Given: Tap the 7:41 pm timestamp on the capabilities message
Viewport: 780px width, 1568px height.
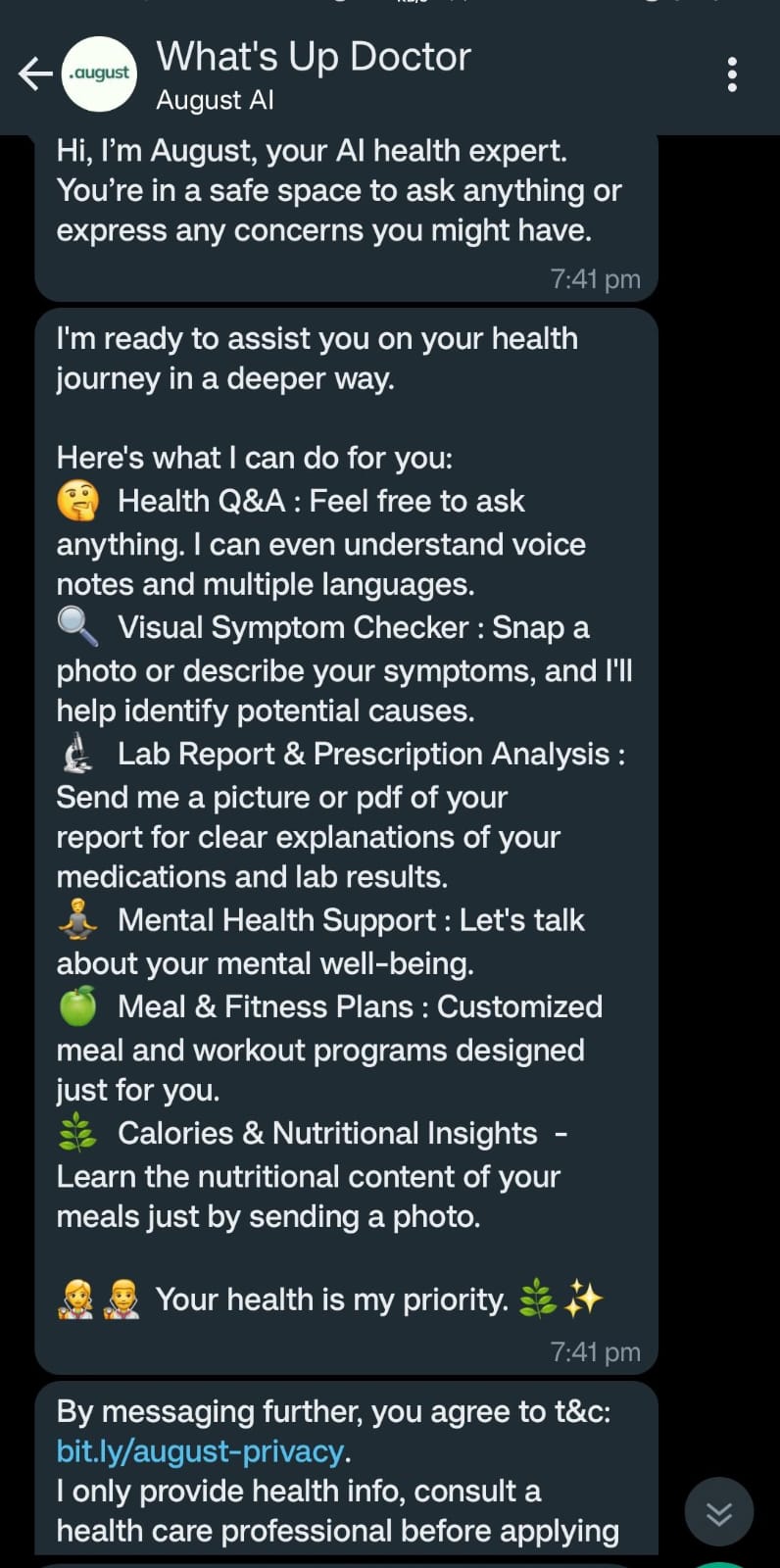Looking at the screenshot, I should [593, 1351].
